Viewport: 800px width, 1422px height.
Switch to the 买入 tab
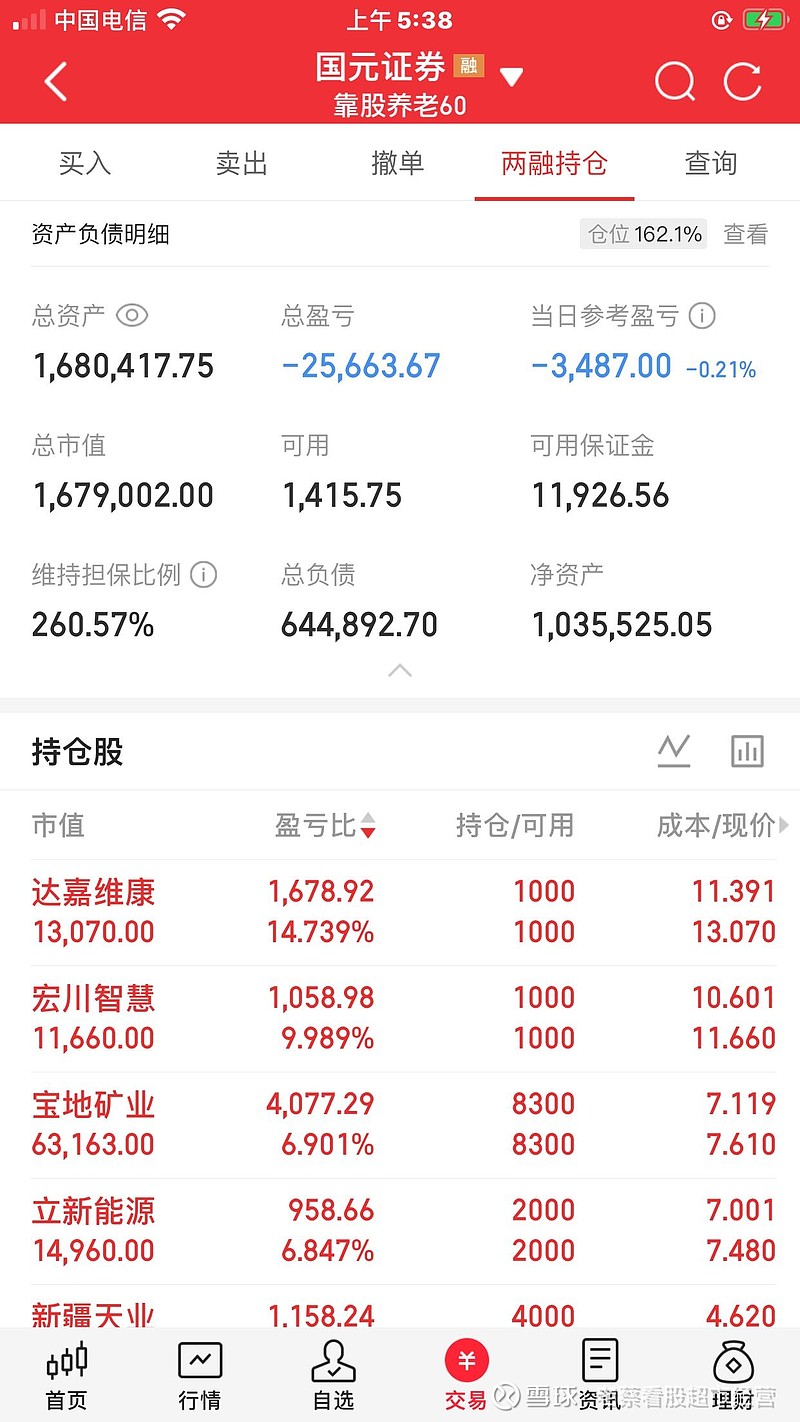tap(84, 163)
